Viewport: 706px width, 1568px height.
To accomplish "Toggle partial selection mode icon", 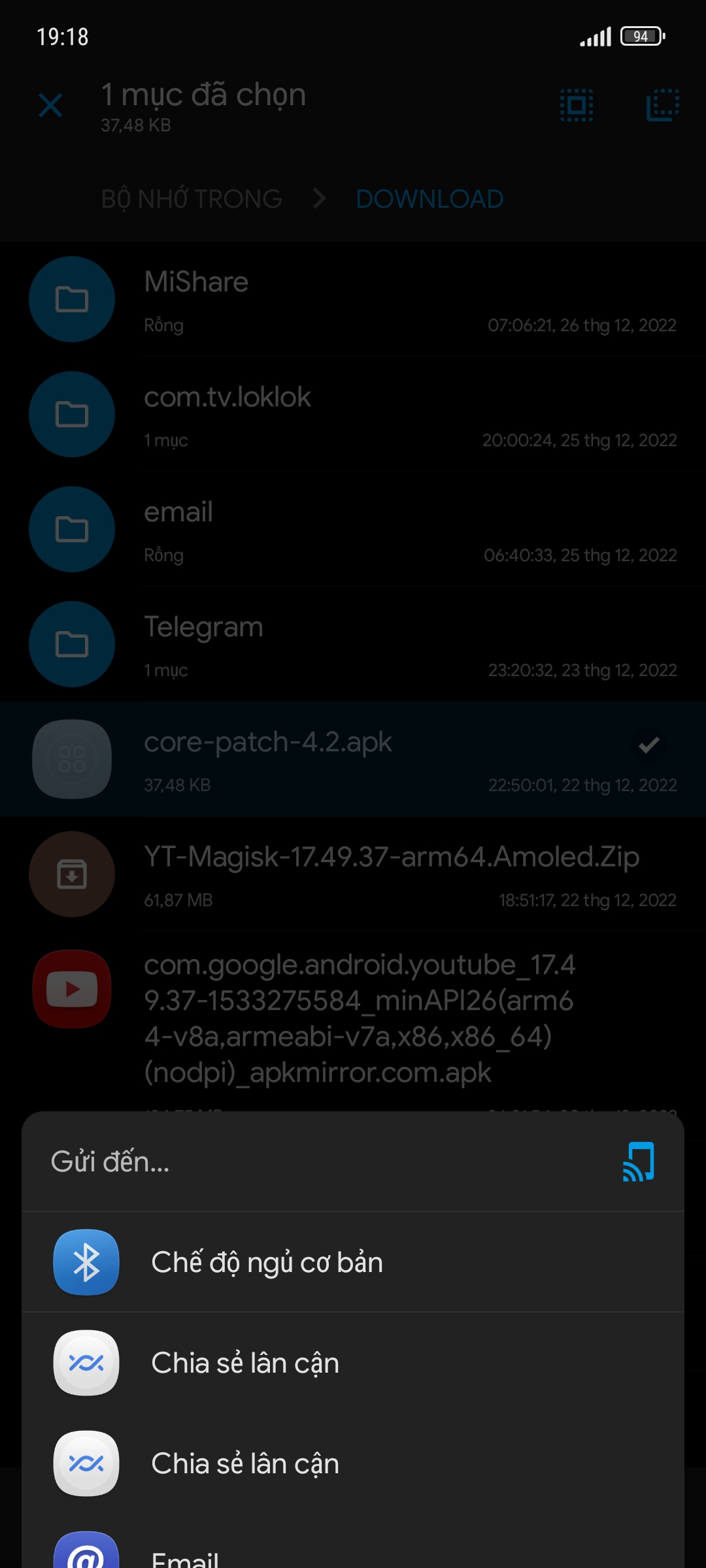I will click(x=662, y=105).
